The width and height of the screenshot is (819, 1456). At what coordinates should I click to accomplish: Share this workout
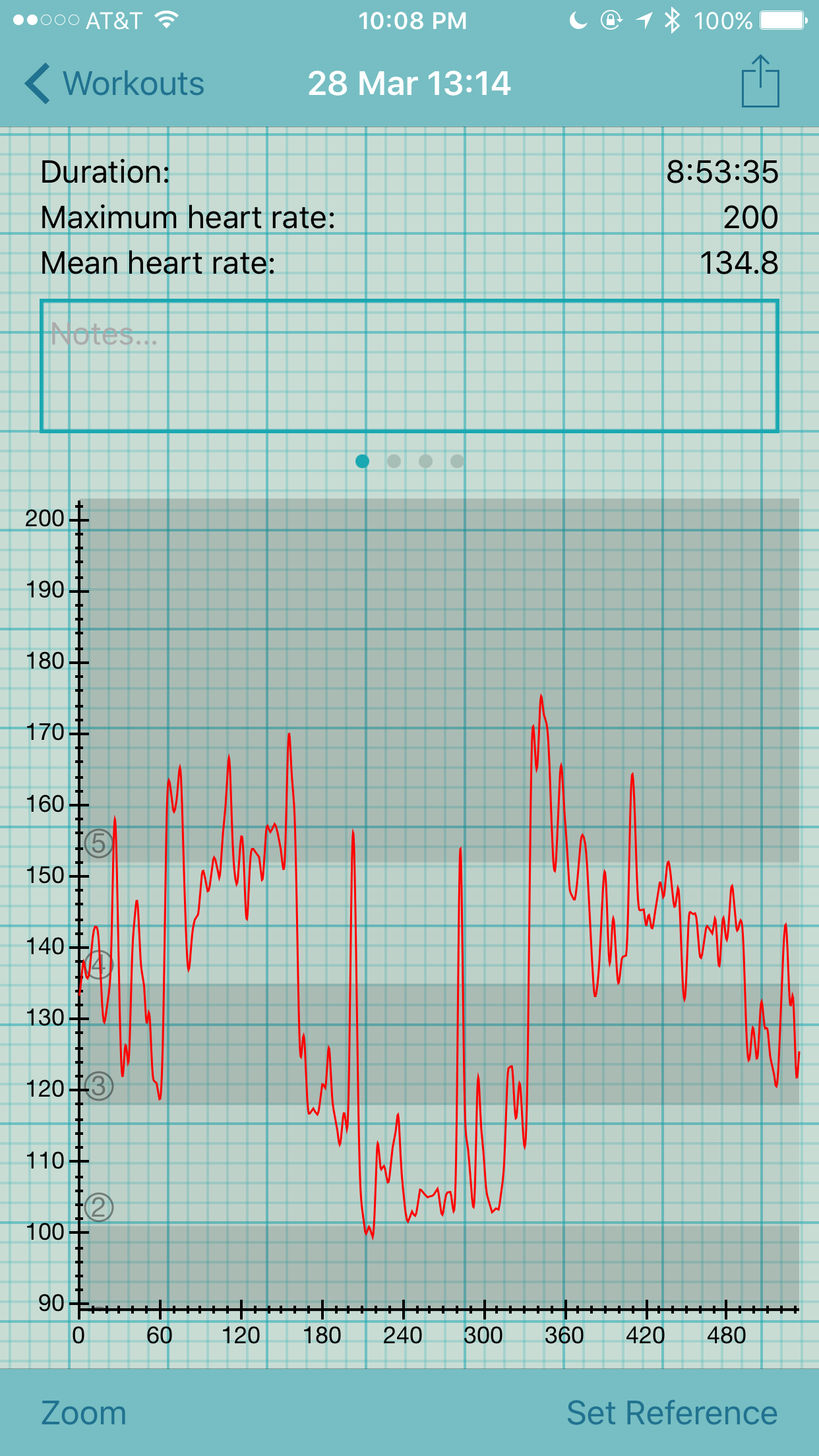coord(760,81)
